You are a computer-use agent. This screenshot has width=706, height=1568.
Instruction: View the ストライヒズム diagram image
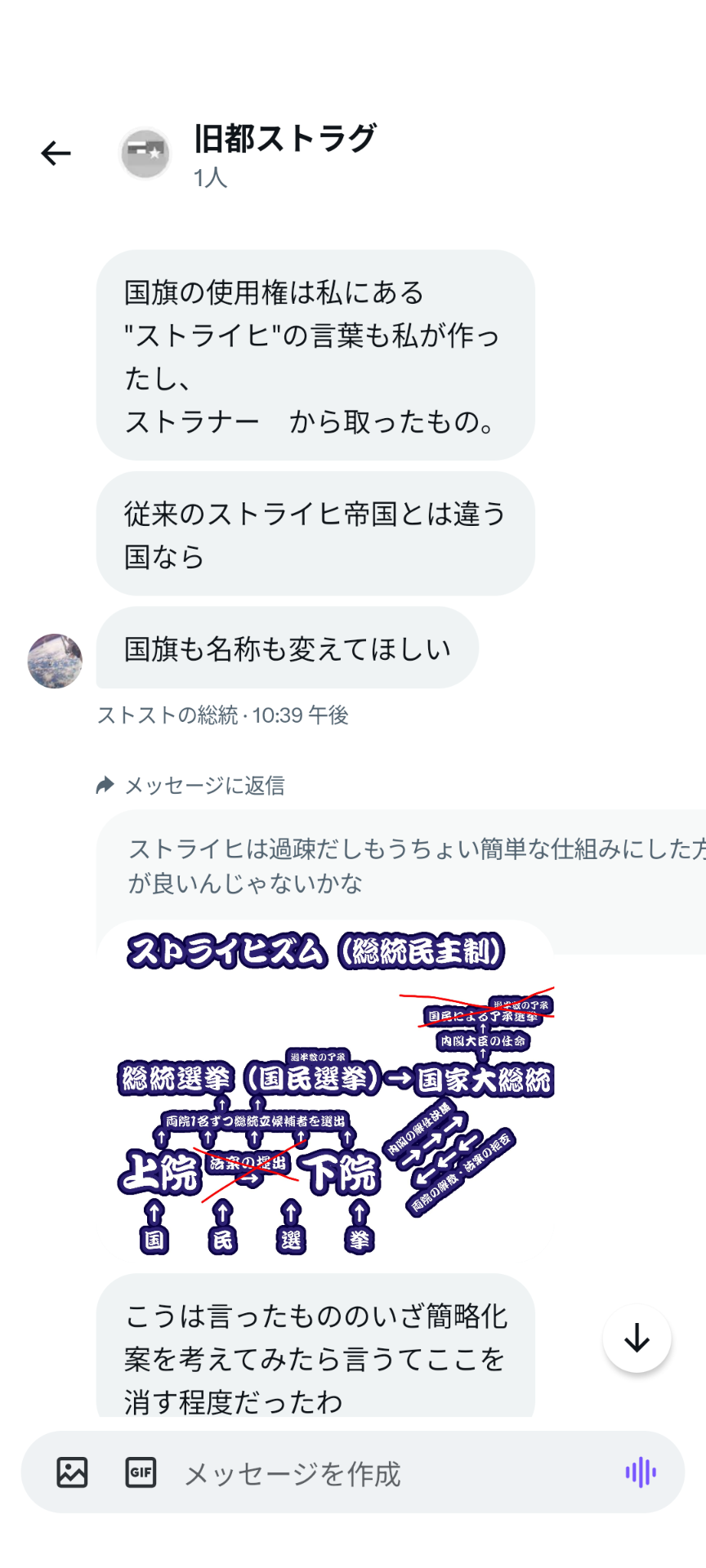pos(335,1094)
